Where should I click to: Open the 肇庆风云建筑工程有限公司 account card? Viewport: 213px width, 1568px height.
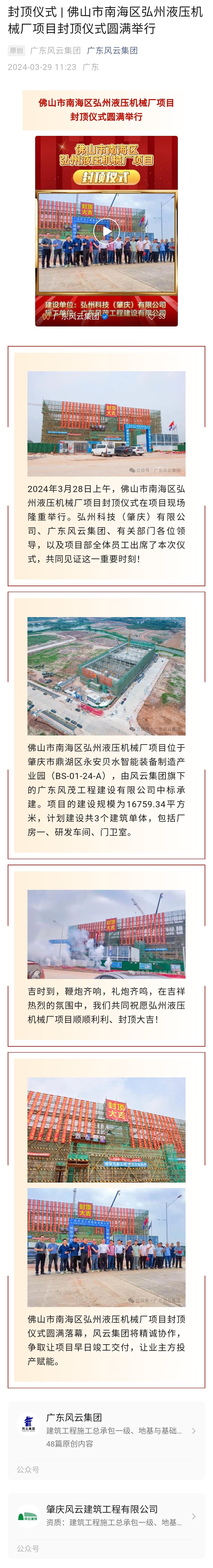coord(106,1516)
